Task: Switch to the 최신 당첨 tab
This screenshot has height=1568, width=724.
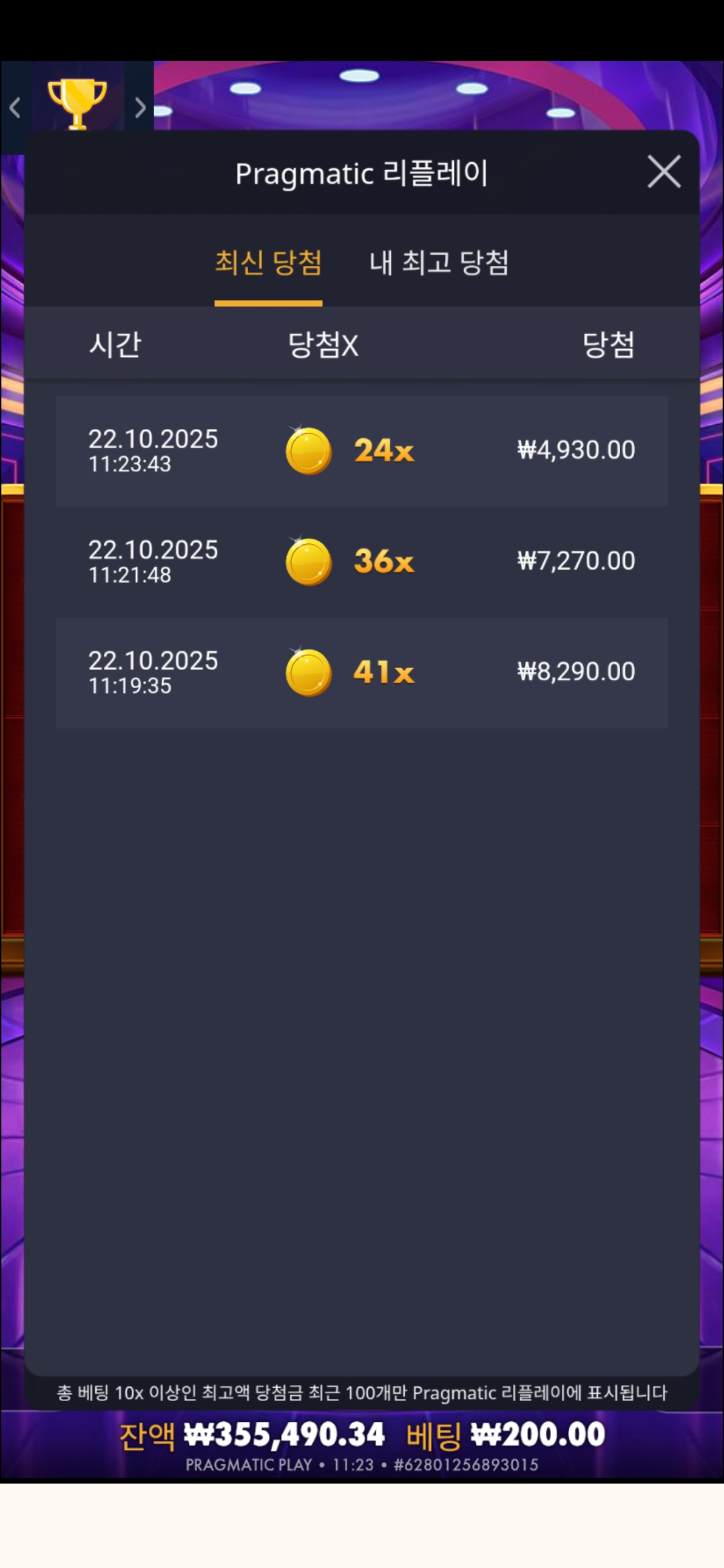Action: (268, 263)
